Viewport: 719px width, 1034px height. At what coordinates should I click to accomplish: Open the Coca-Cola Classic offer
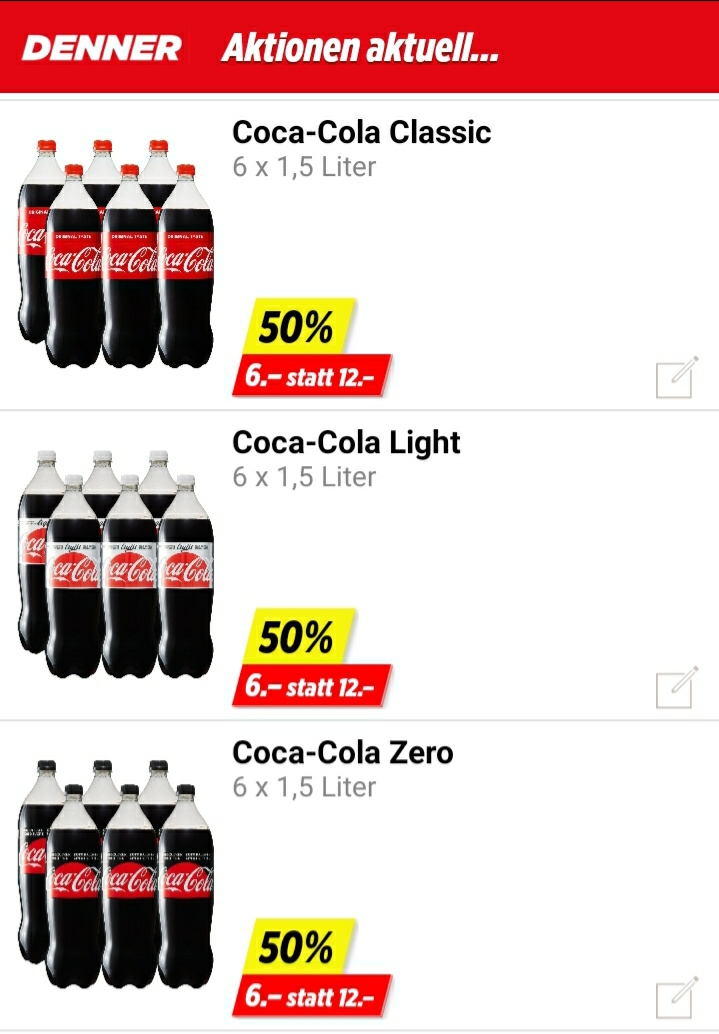[361, 133]
